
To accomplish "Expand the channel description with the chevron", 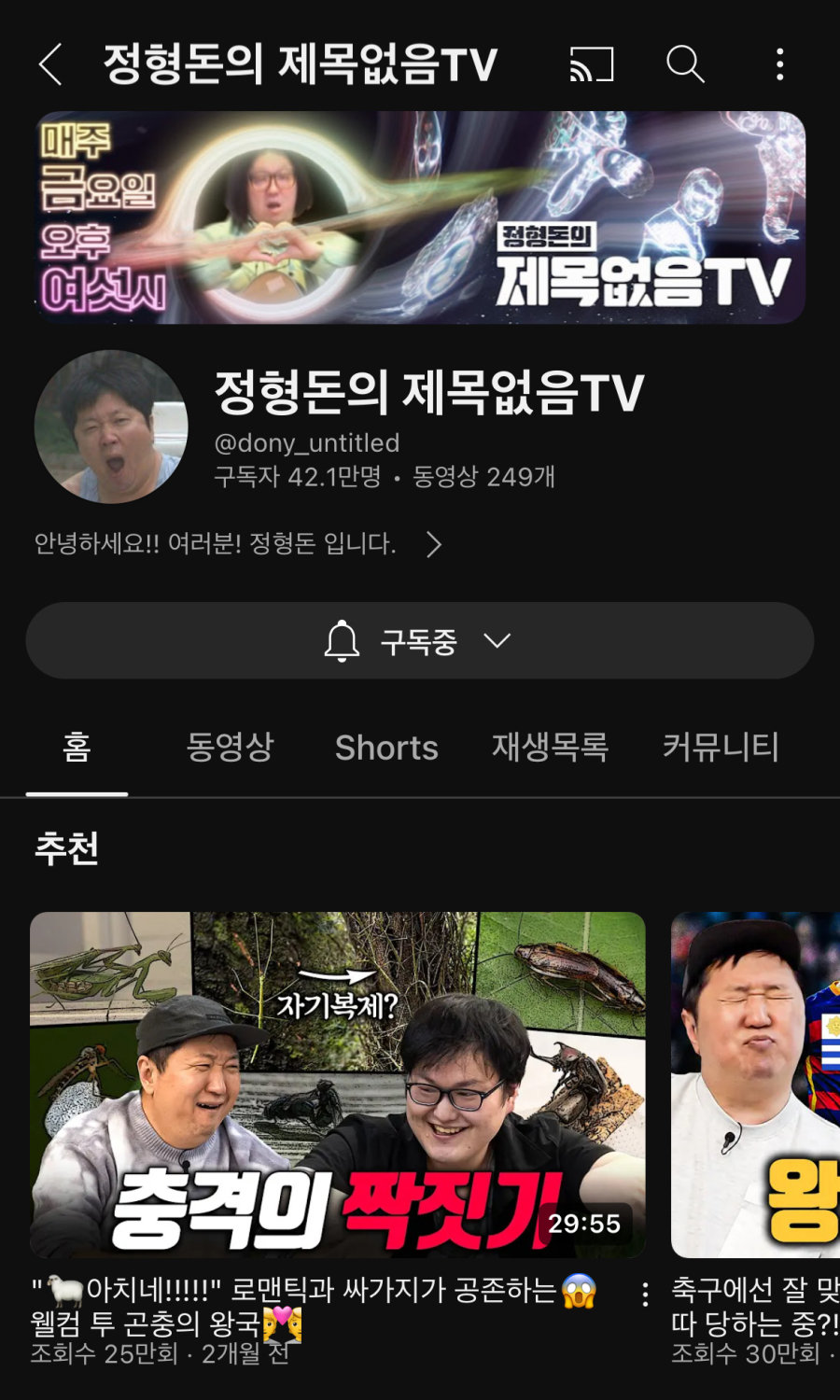I will click(x=434, y=544).
